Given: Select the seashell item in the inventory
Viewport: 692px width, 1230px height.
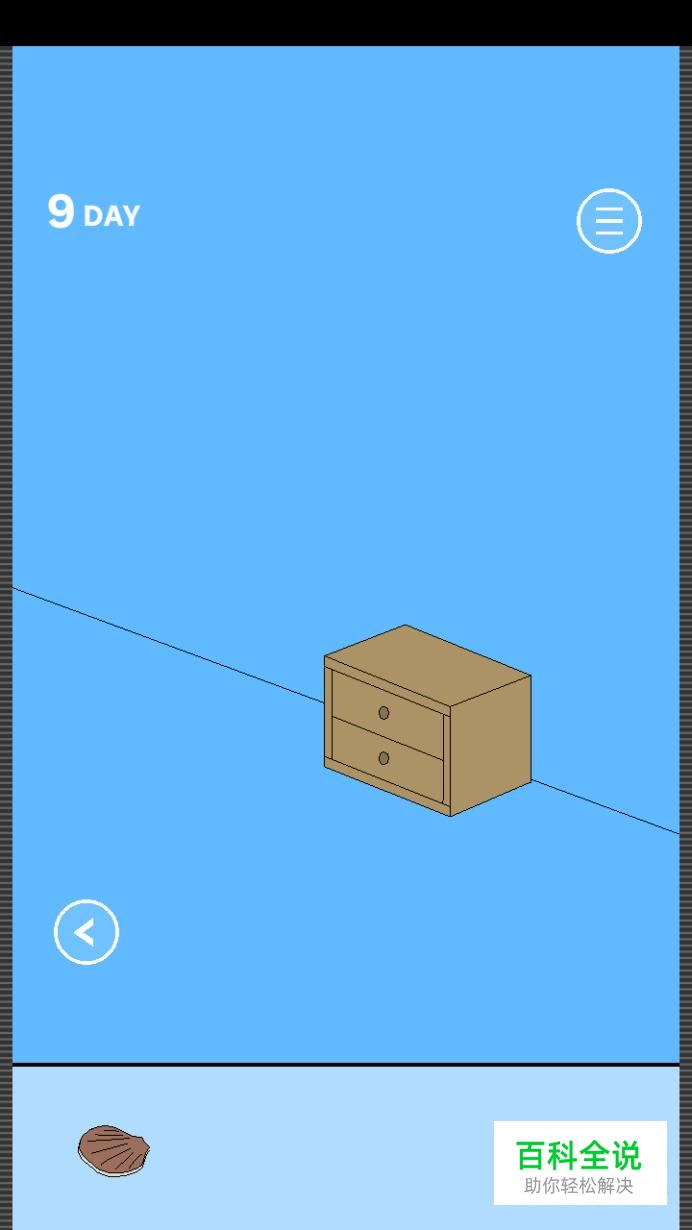Looking at the screenshot, I should pos(114,1150).
